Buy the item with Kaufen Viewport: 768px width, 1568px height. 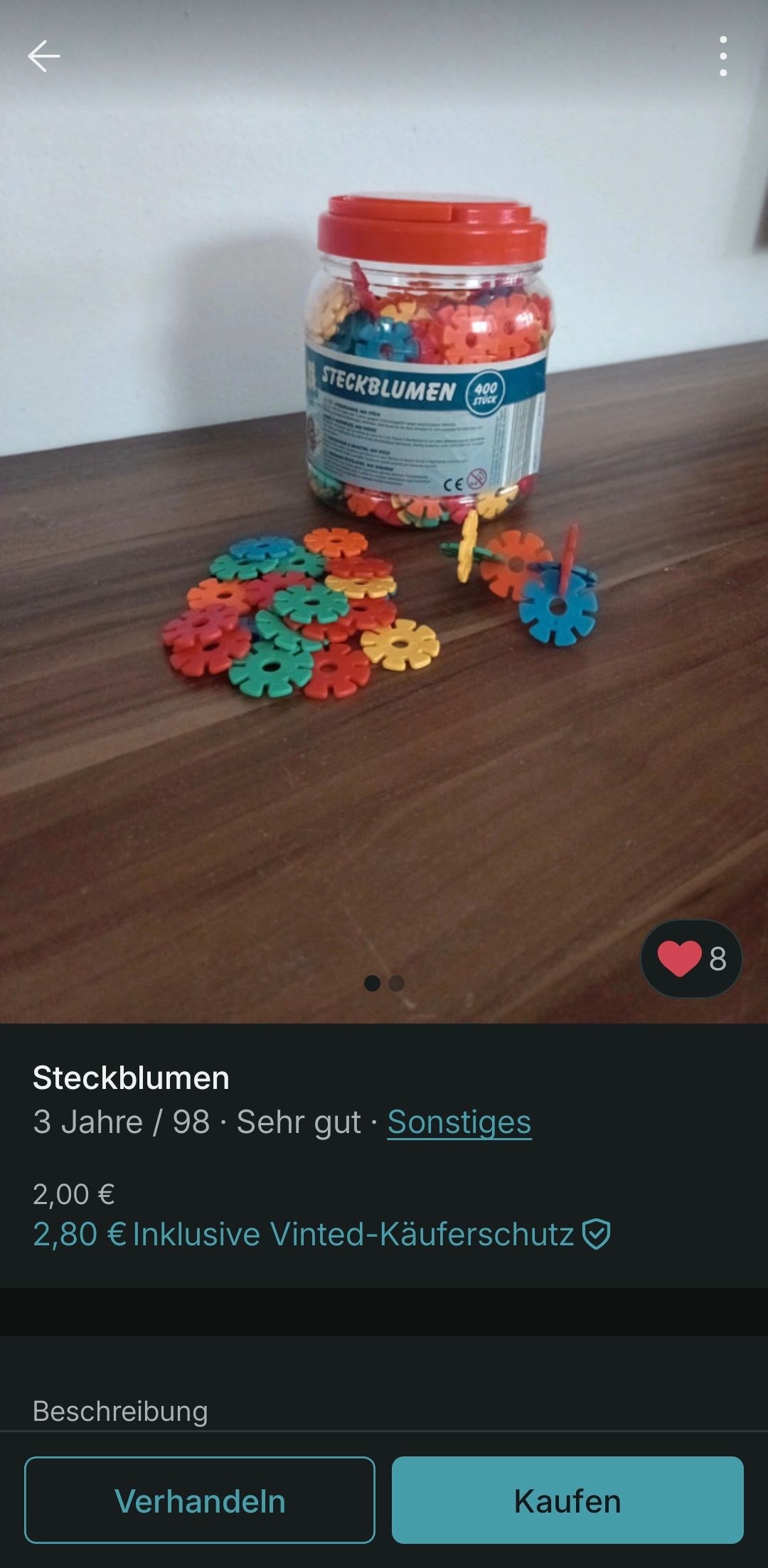(x=567, y=1500)
